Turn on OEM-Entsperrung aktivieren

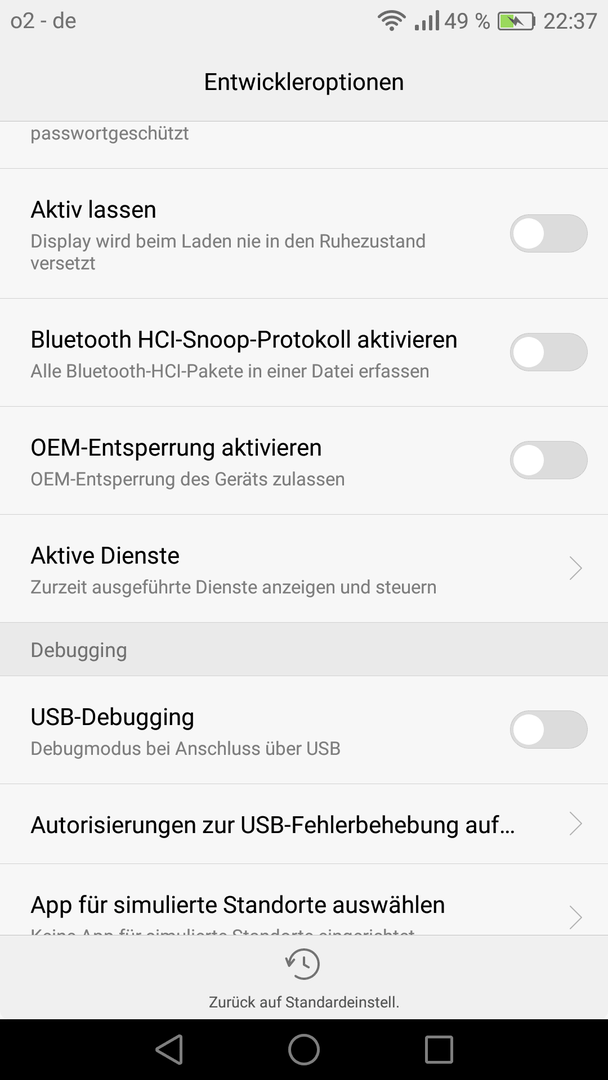(x=548, y=460)
